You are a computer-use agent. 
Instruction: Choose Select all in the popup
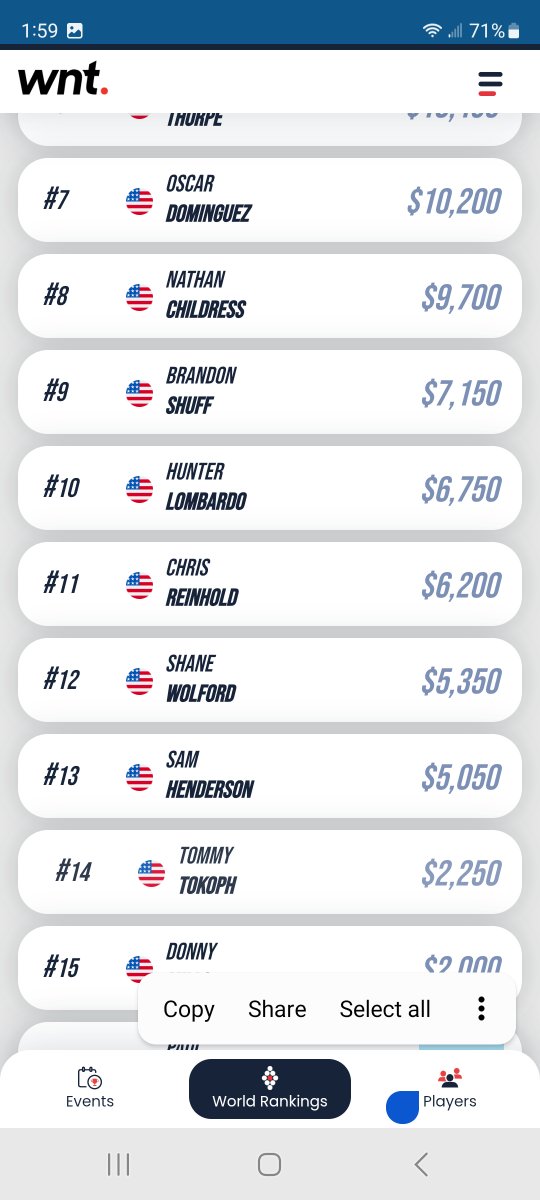[x=385, y=1009]
